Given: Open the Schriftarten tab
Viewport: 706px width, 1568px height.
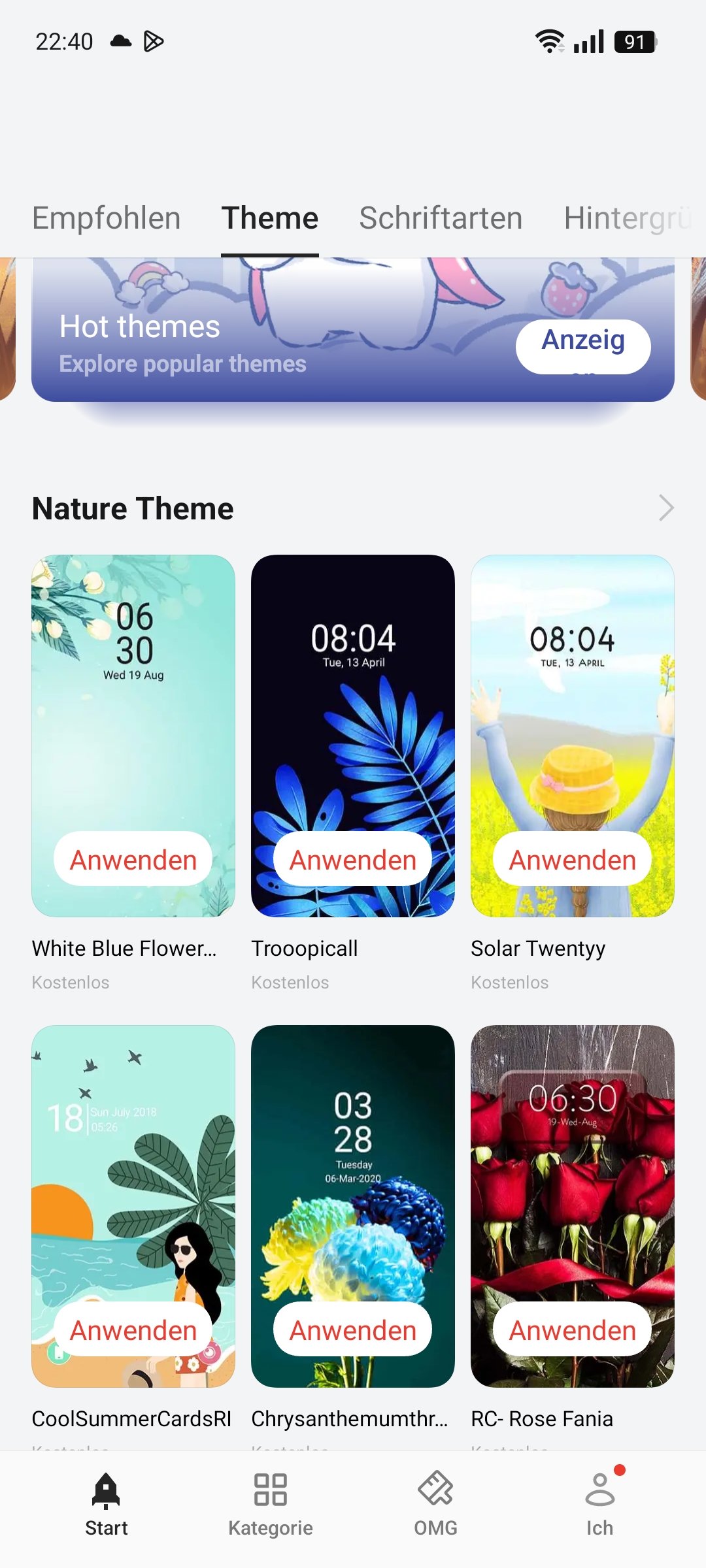Looking at the screenshot, I should [441, 218].
